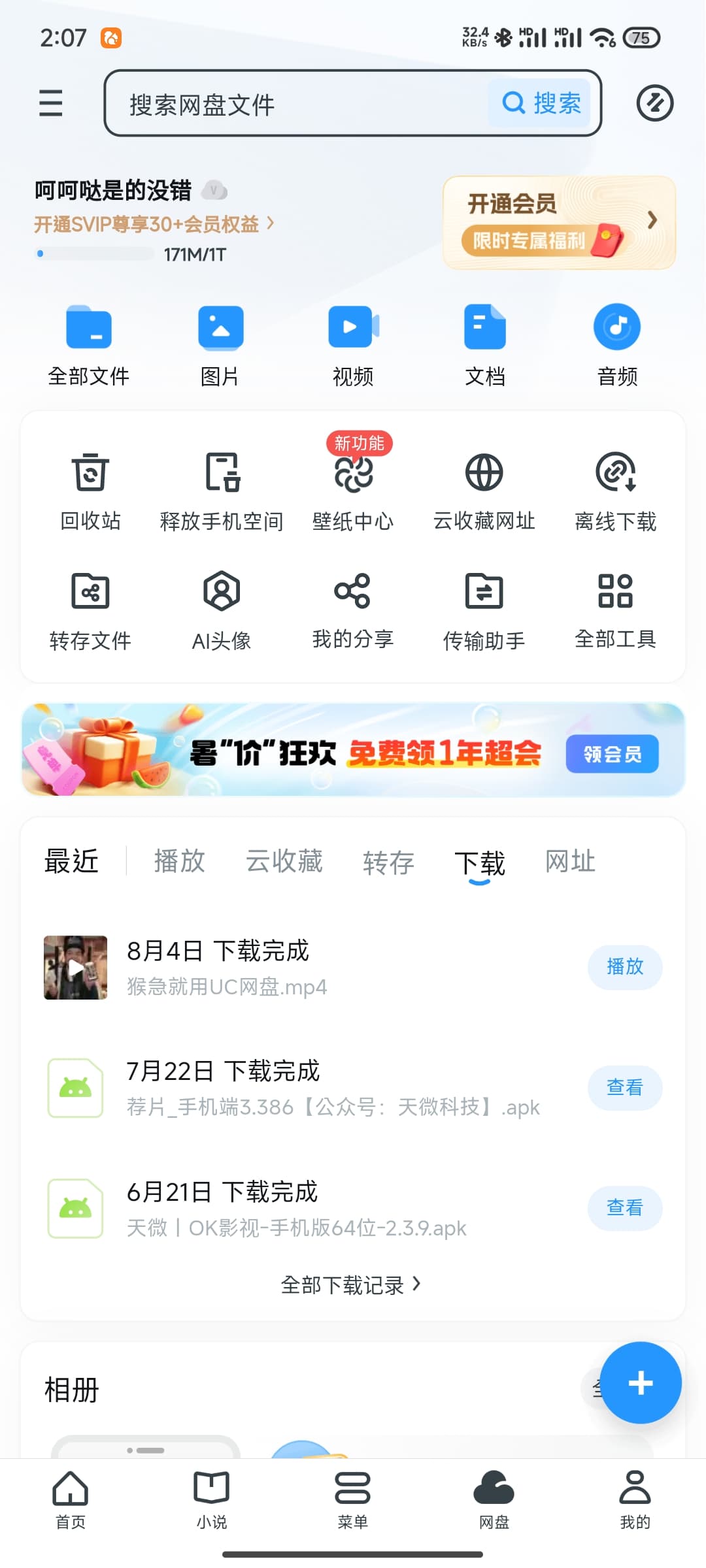Tap the blue plus floating button

click(x=641, y=1382)
